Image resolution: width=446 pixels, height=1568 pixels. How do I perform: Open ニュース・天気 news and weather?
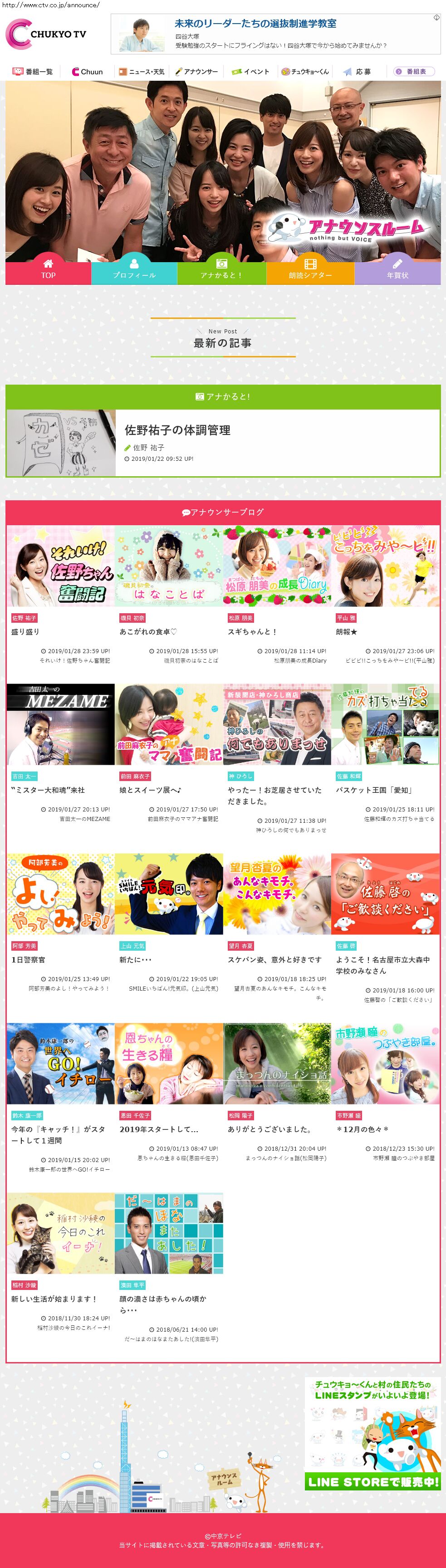[x=142, y=72]
